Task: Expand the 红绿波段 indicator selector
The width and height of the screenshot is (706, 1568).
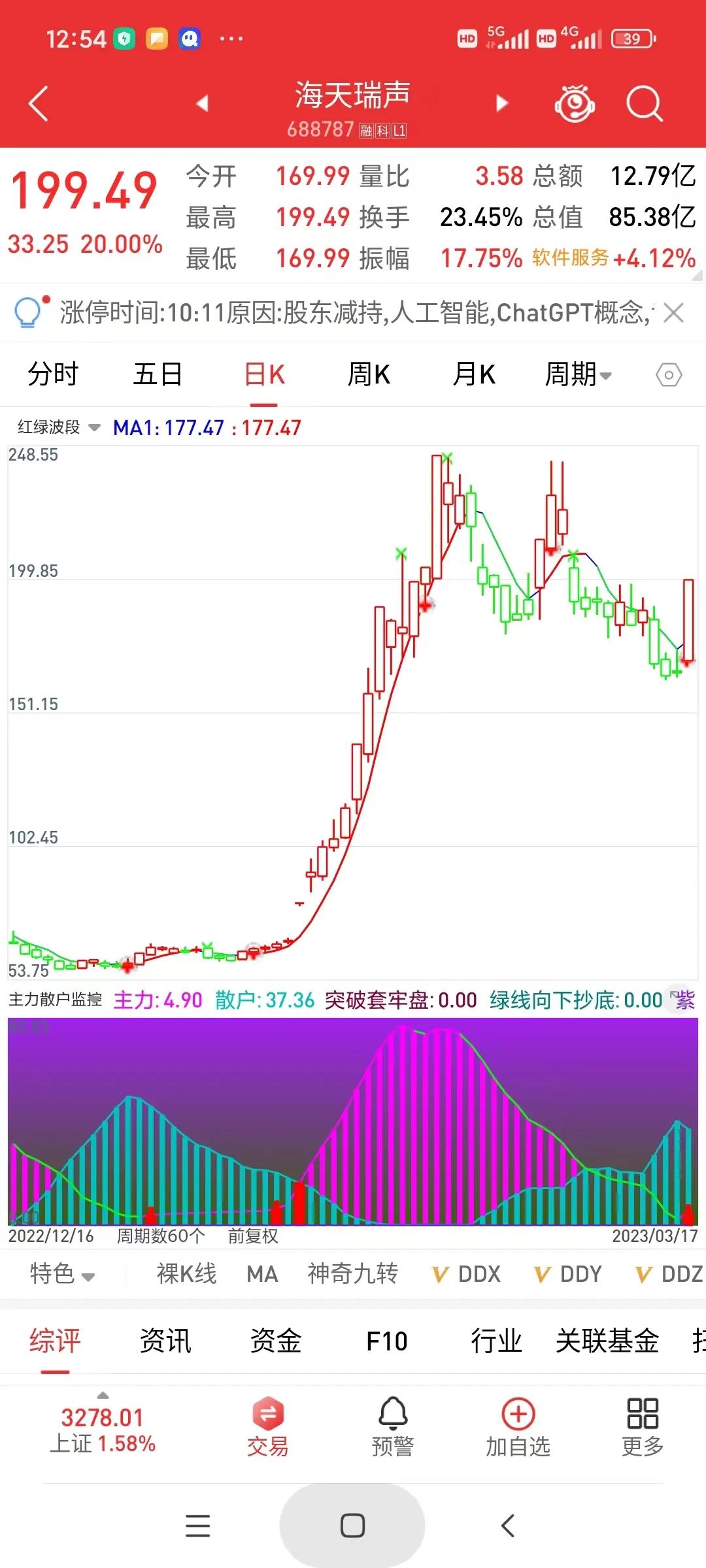Action: (59, 428)
